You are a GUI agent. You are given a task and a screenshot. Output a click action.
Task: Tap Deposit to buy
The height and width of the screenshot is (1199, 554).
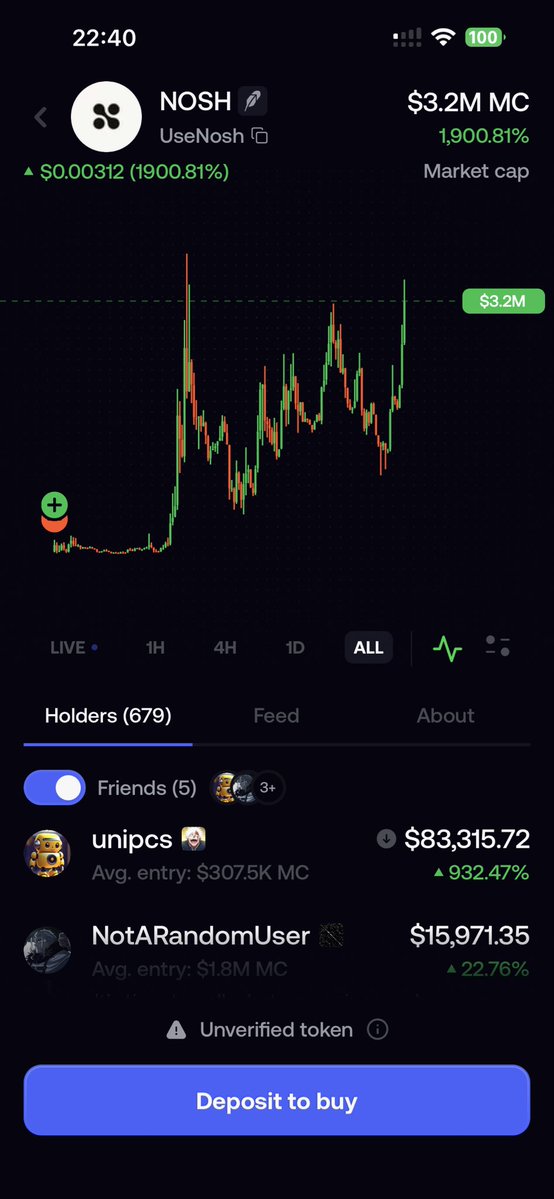(276, 1100)
